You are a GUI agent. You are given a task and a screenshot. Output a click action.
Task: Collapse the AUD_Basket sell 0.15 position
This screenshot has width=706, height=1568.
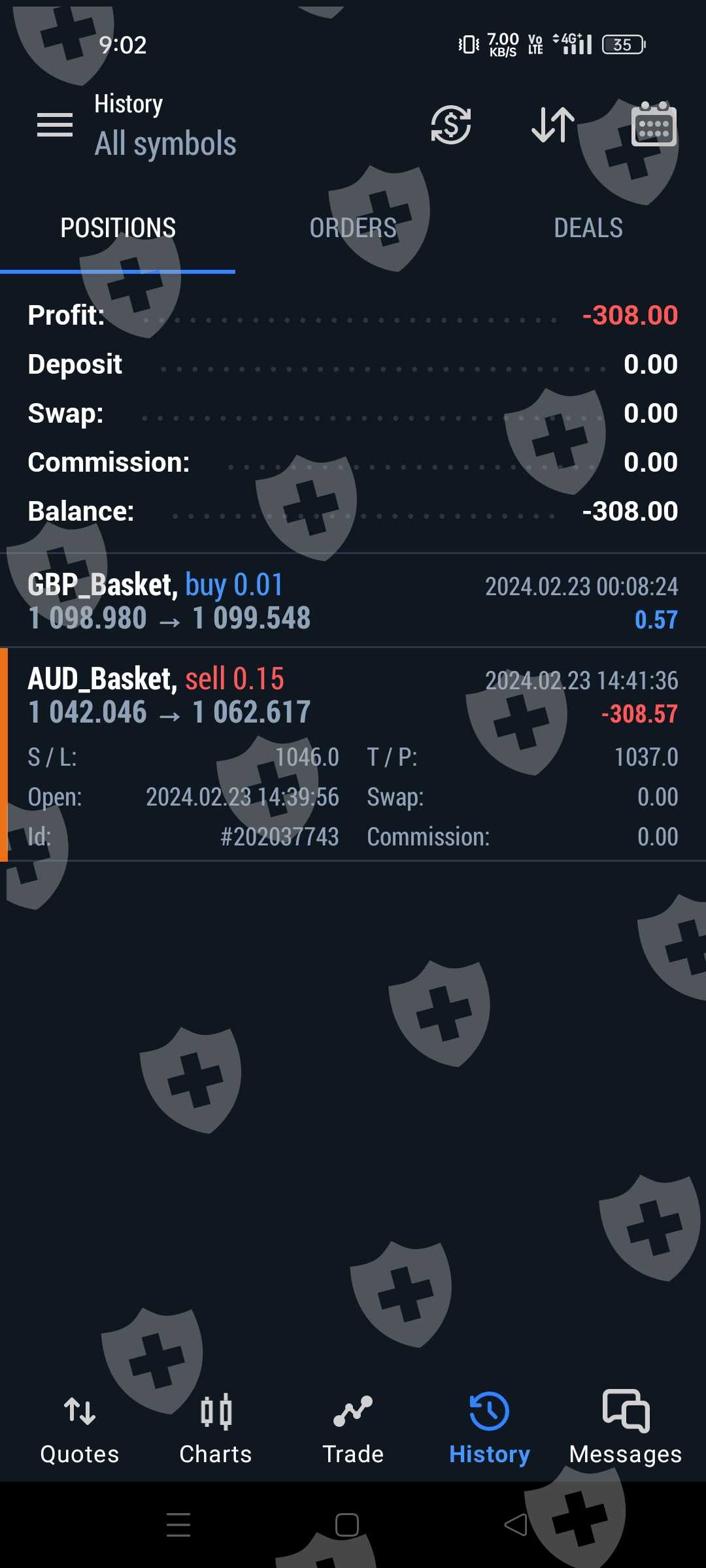[x=353, y=696]
